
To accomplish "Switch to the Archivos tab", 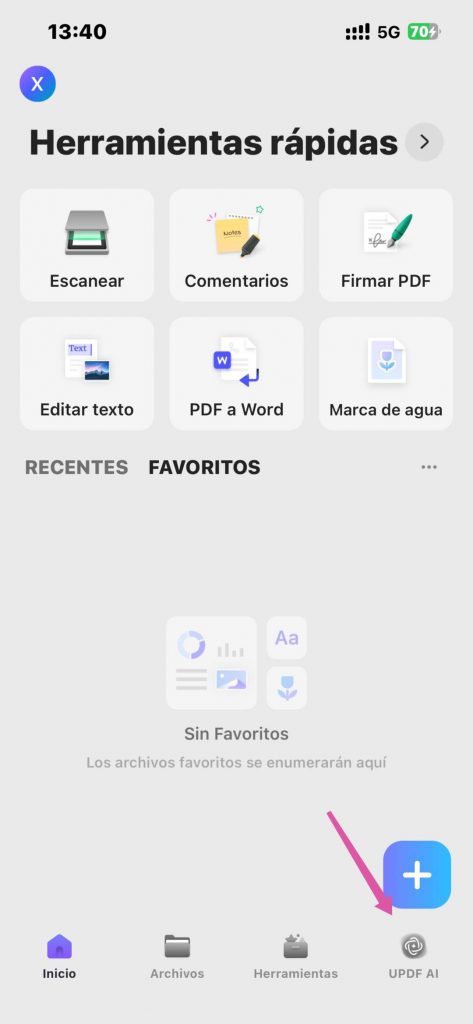I will point(177,956).
